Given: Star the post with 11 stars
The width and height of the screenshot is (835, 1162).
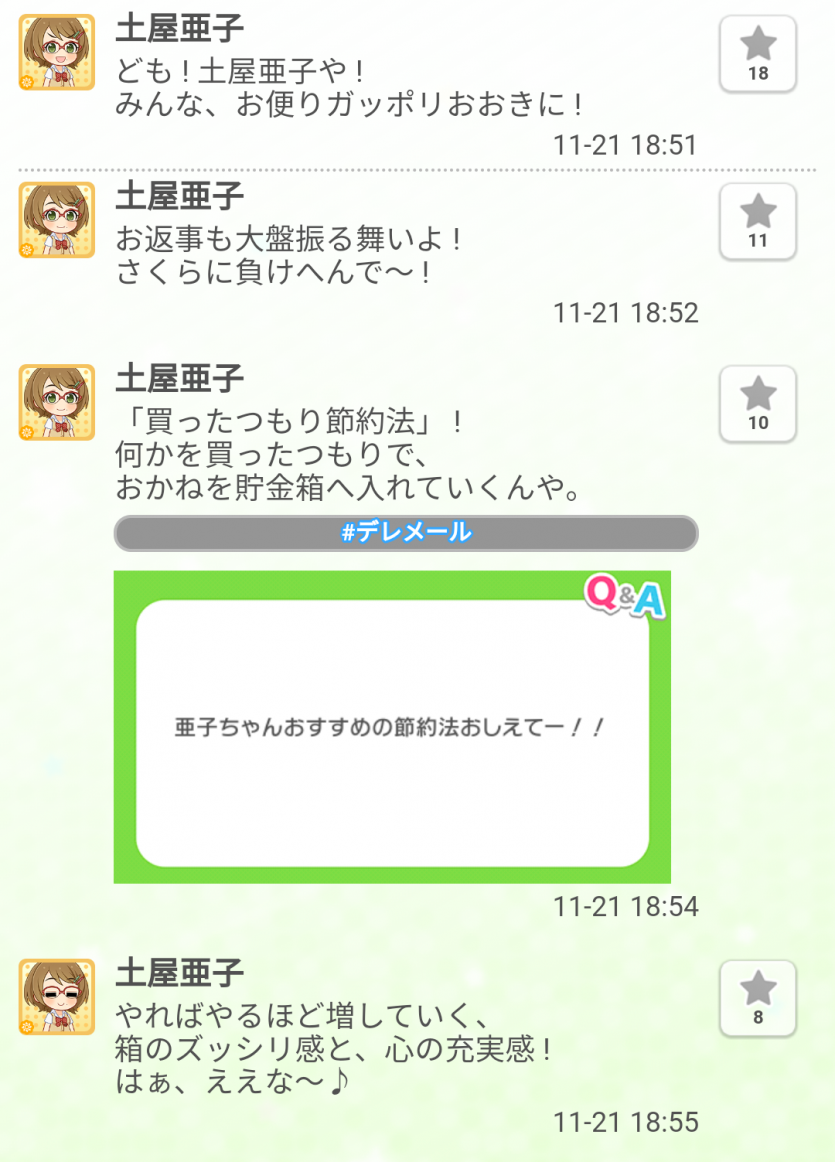Looking at the screenshot, I should 758,221.
